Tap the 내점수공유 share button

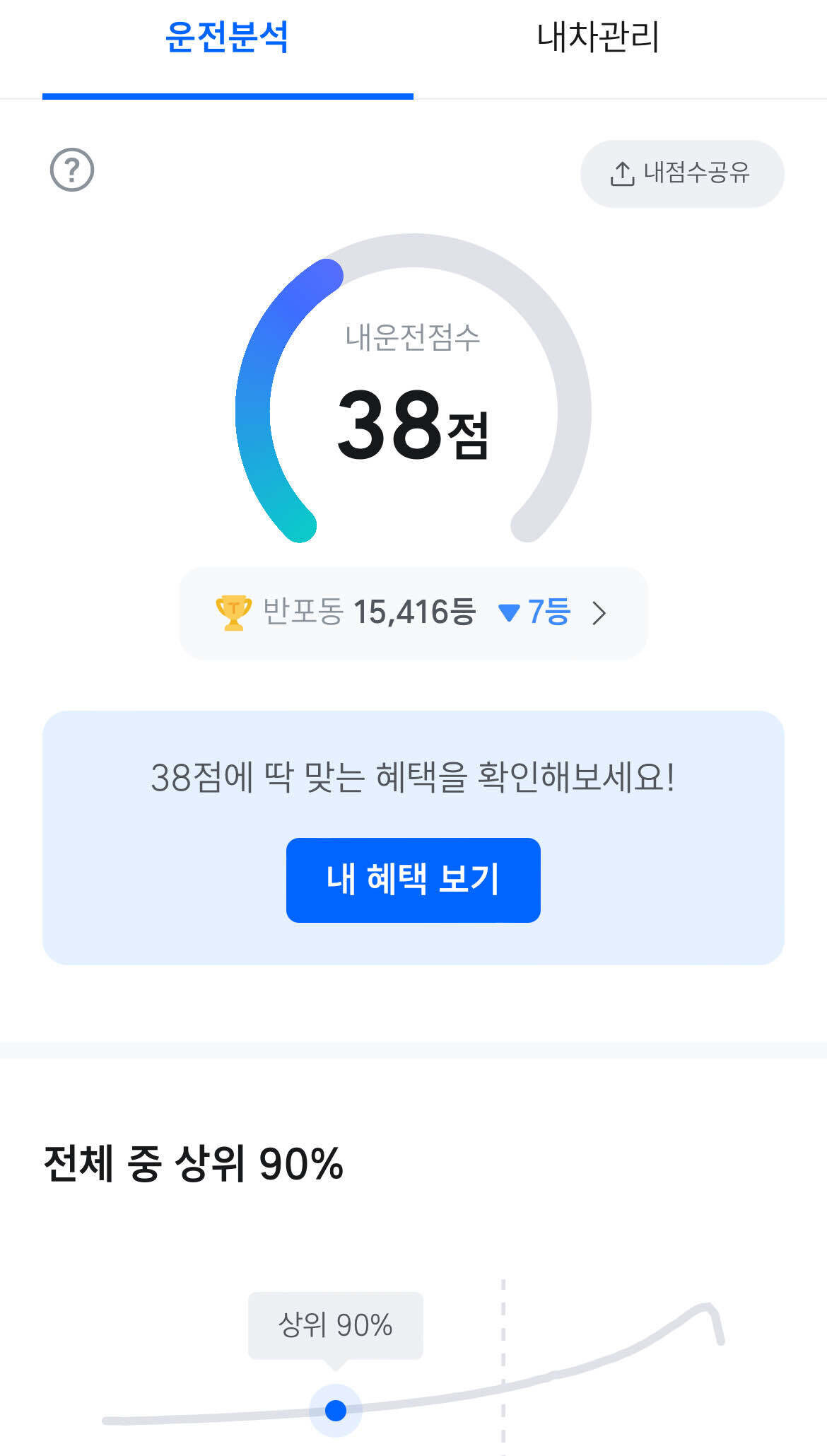[x=682, y=173]
